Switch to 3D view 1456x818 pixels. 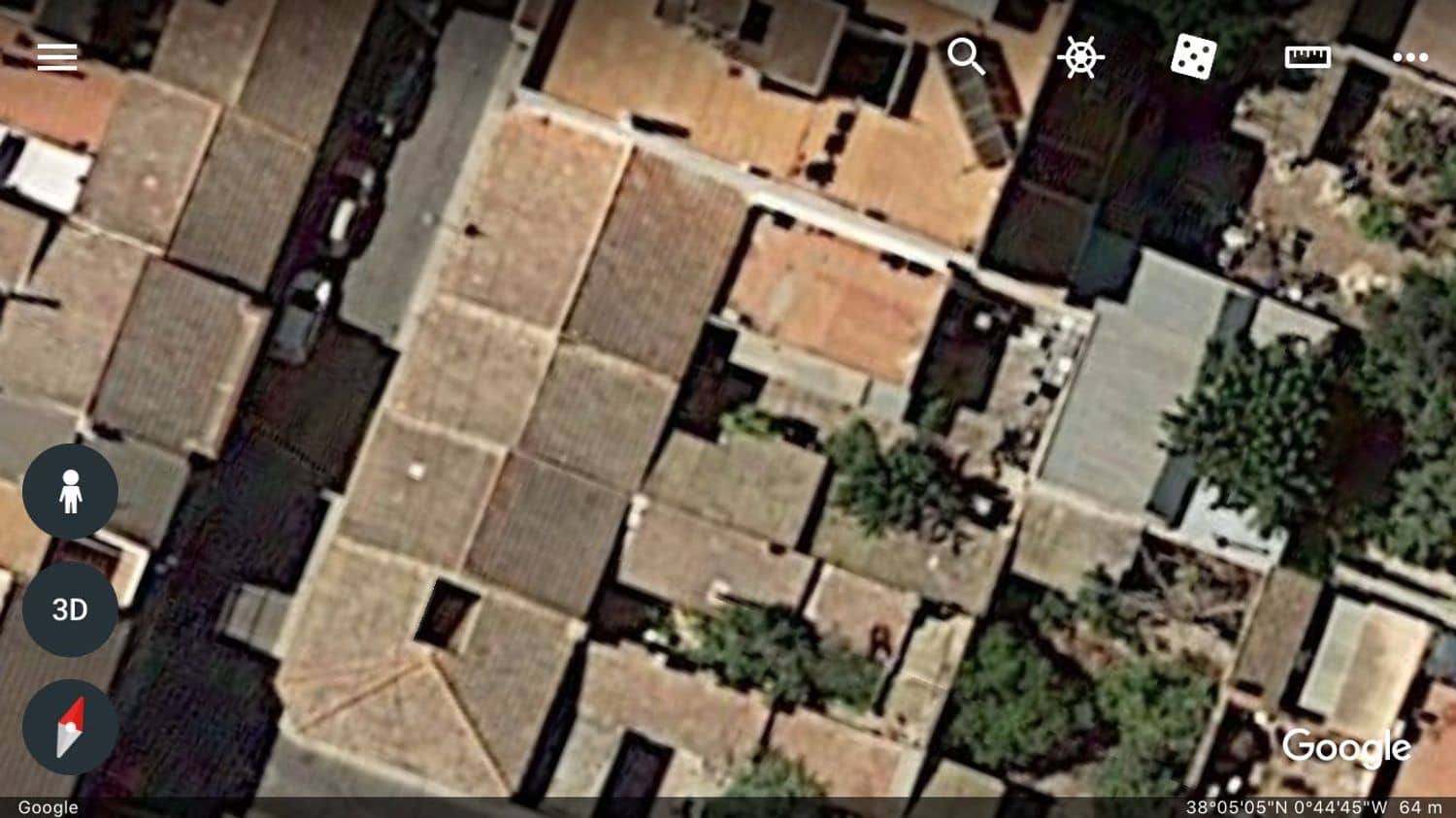pos(70,609)
